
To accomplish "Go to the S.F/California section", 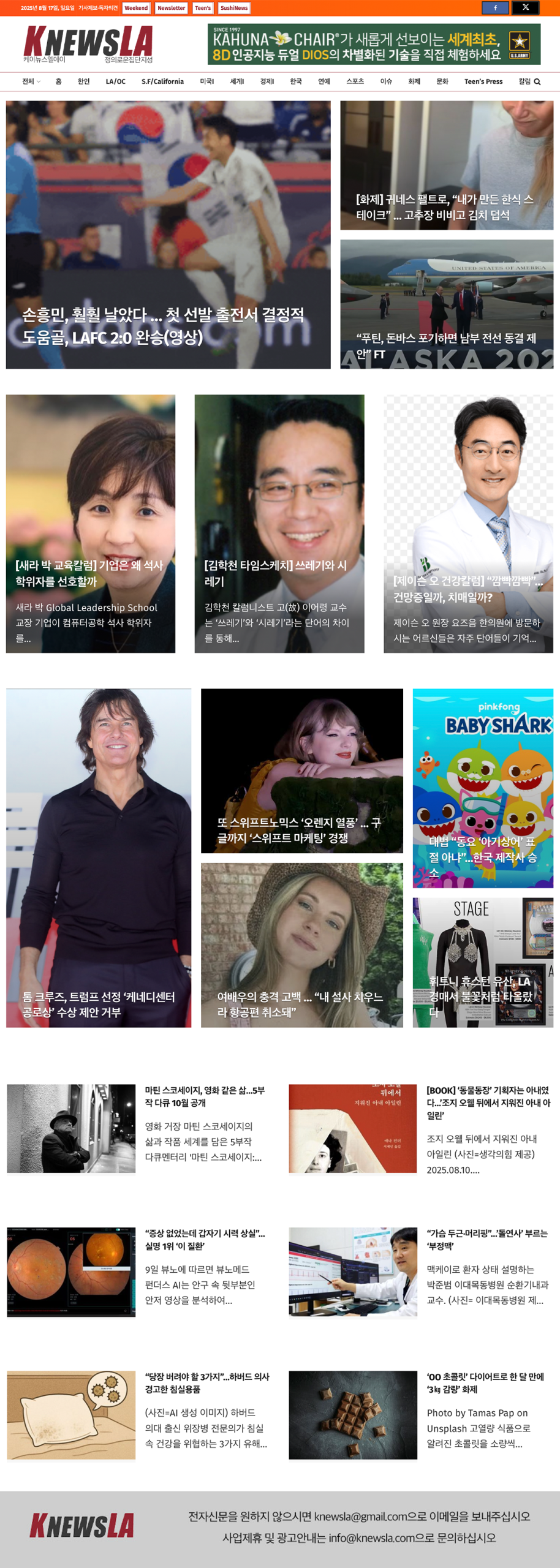I will (x=162, y=81).
